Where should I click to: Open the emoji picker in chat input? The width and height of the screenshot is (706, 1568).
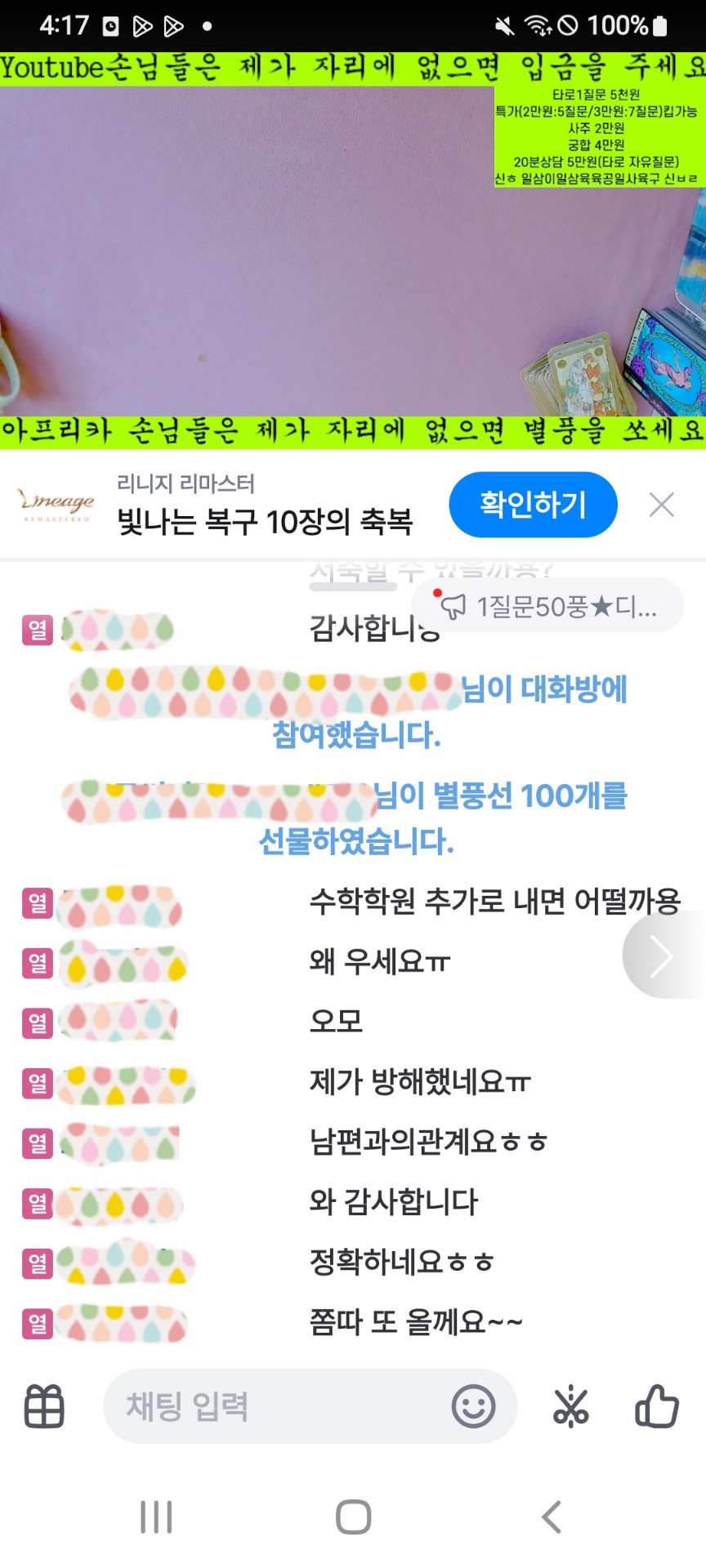[x=473, y=1406]
